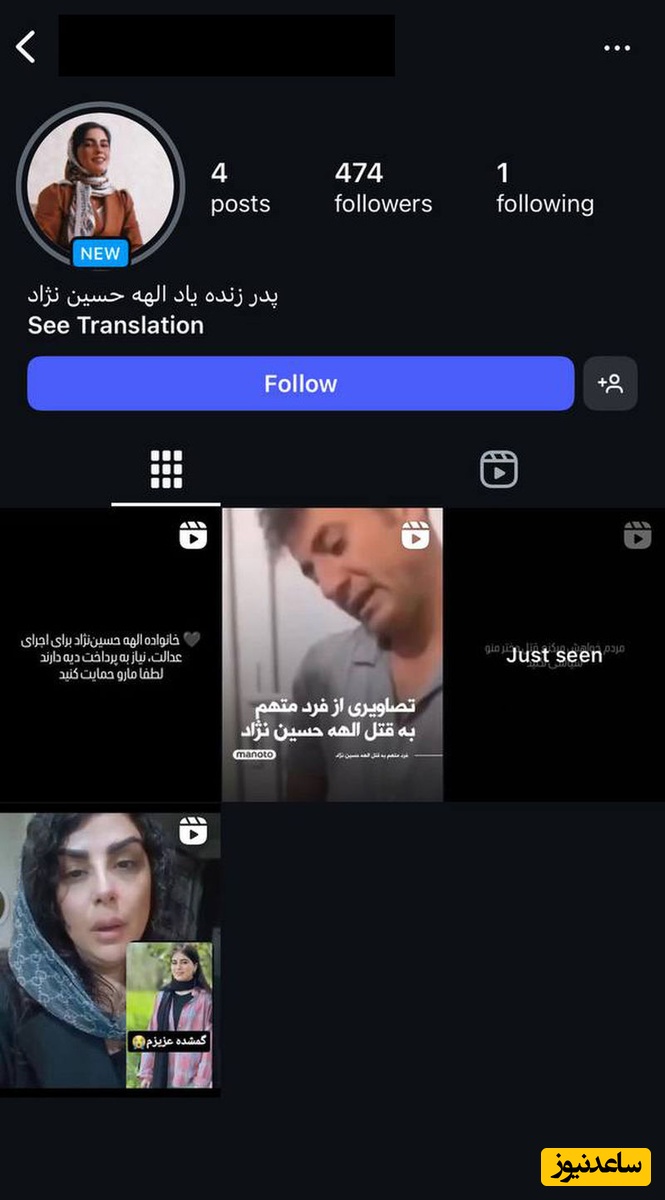Image resolution: width=665 pixels, height=1200 pixels.
Task: Open the three-dot overflow menu
Action: coord(617,47)
